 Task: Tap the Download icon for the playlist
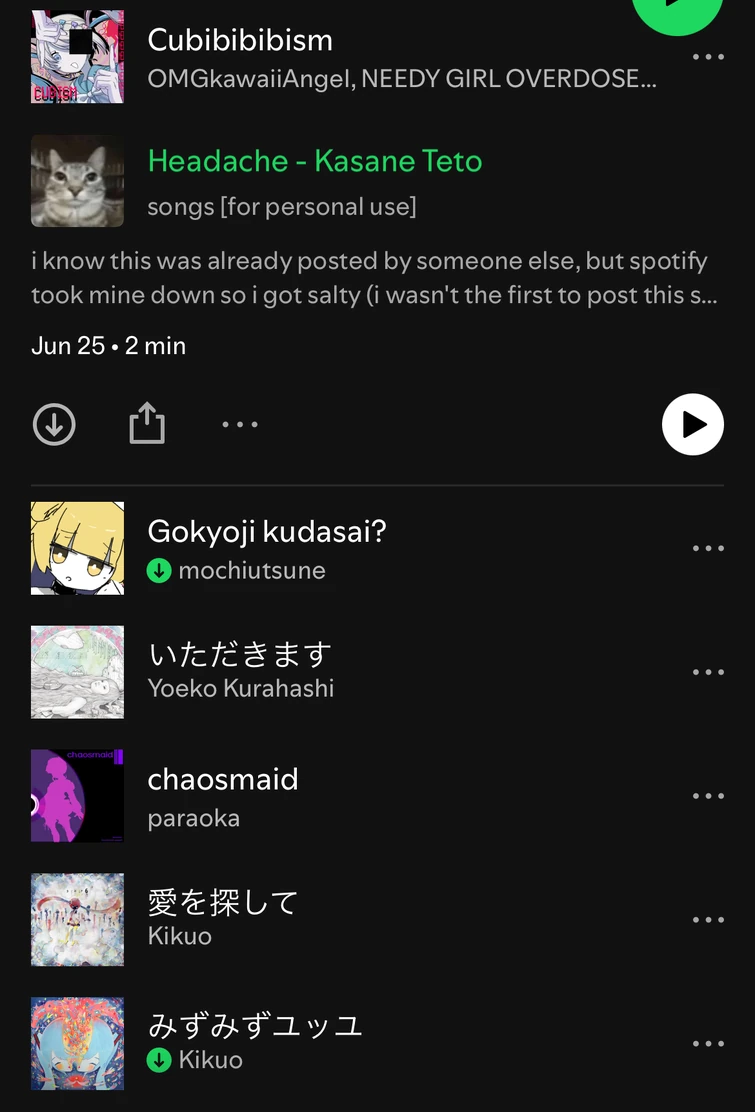click(54, 424)
